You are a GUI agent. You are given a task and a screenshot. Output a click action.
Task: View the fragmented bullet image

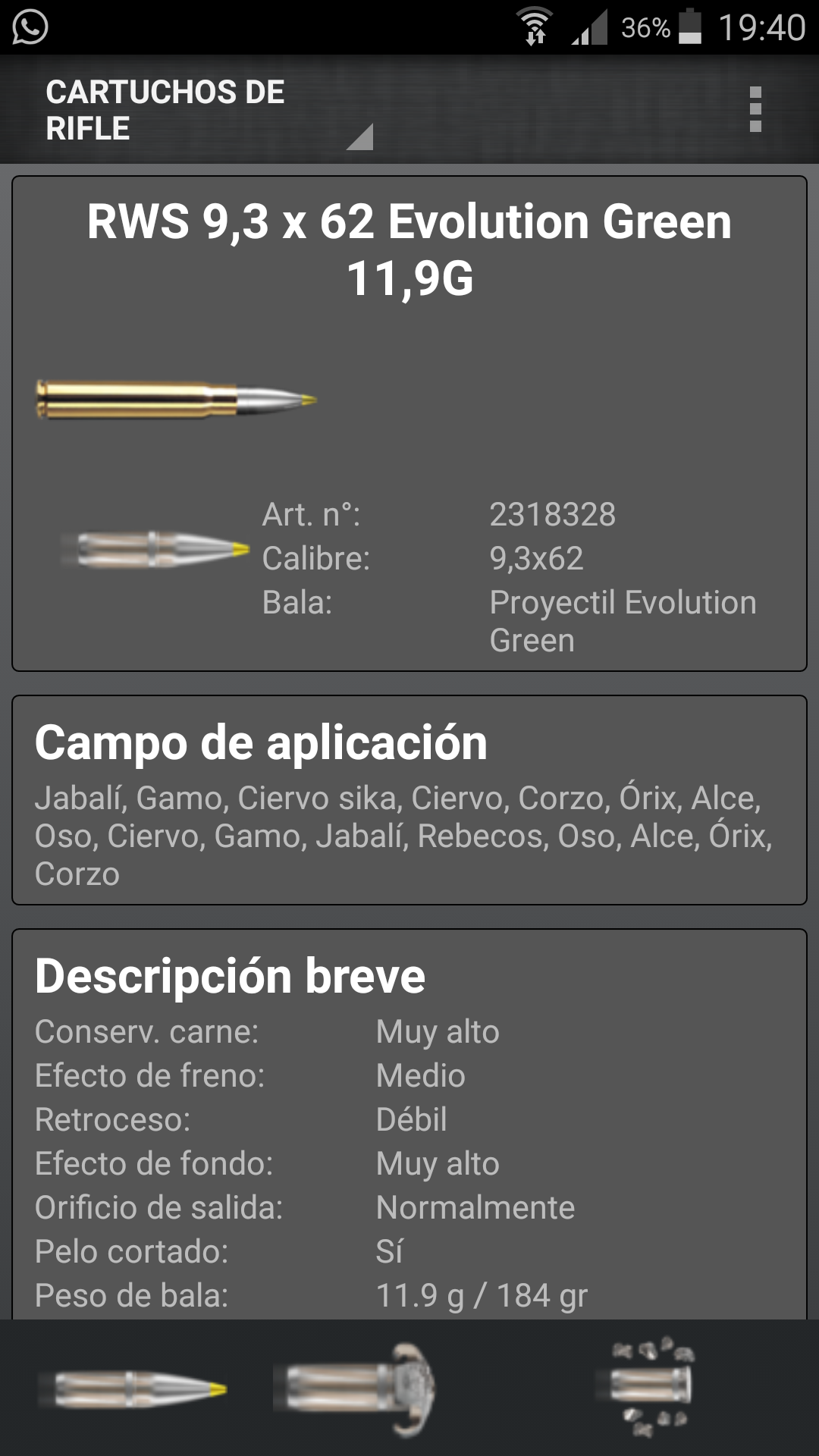pyautogui.click(x=652, y=1387)
